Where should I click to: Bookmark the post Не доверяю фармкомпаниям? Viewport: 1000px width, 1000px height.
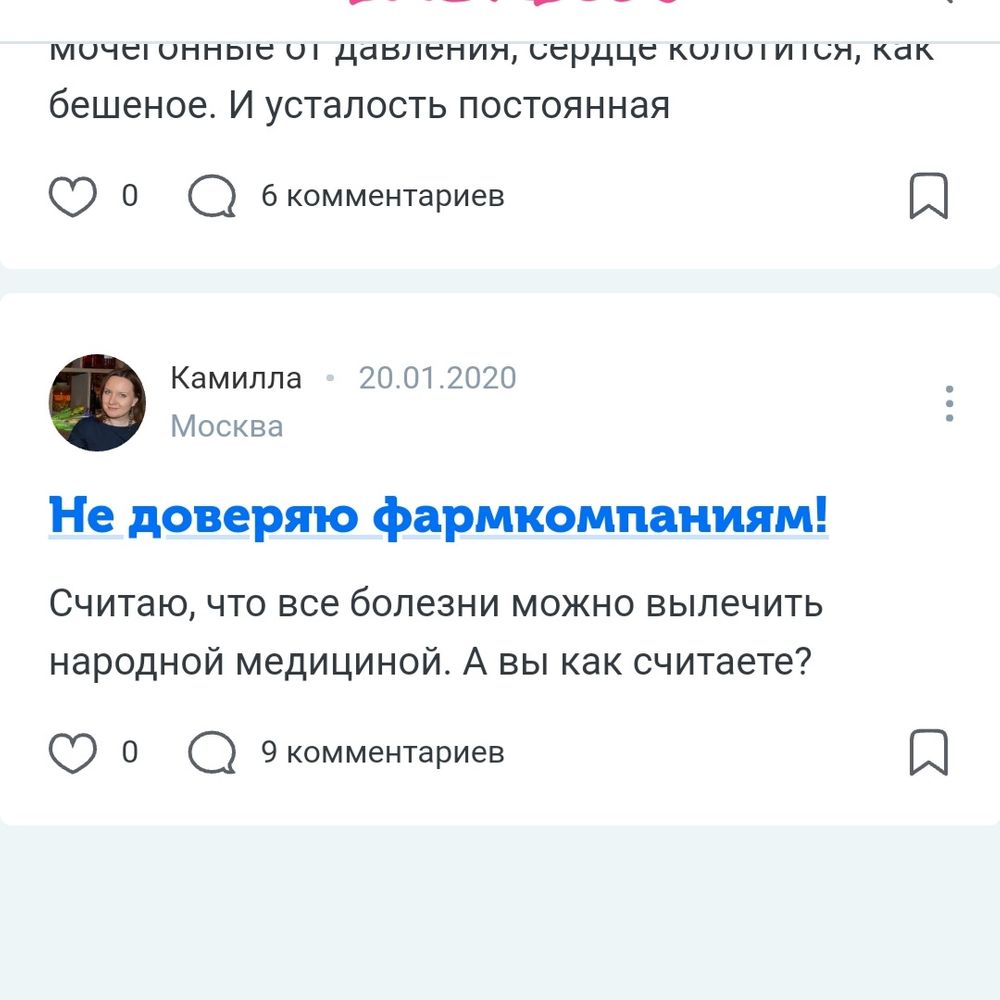(x=928, y=752)
